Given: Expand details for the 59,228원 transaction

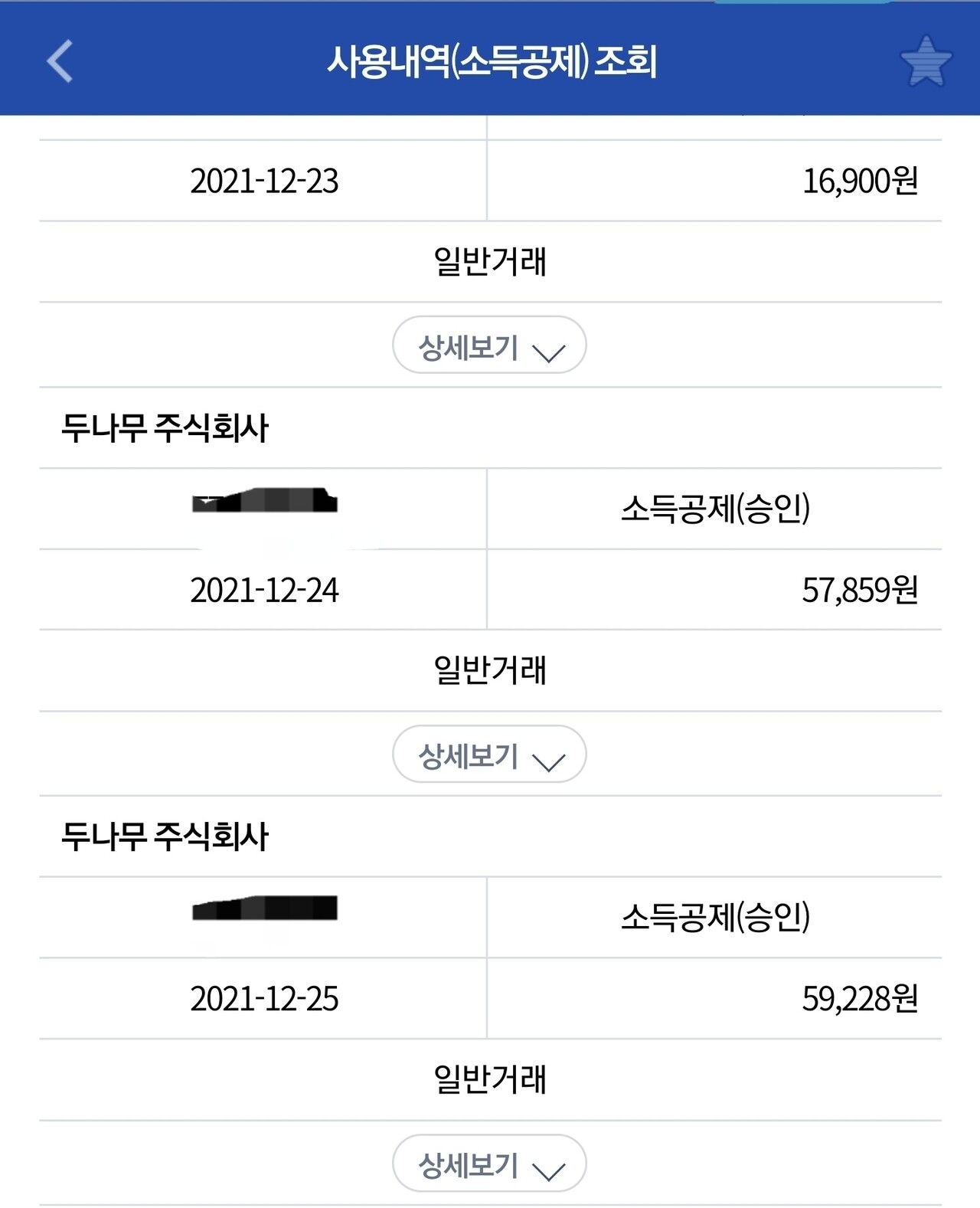Looking at the screenshot, I should coord(488,1164).
